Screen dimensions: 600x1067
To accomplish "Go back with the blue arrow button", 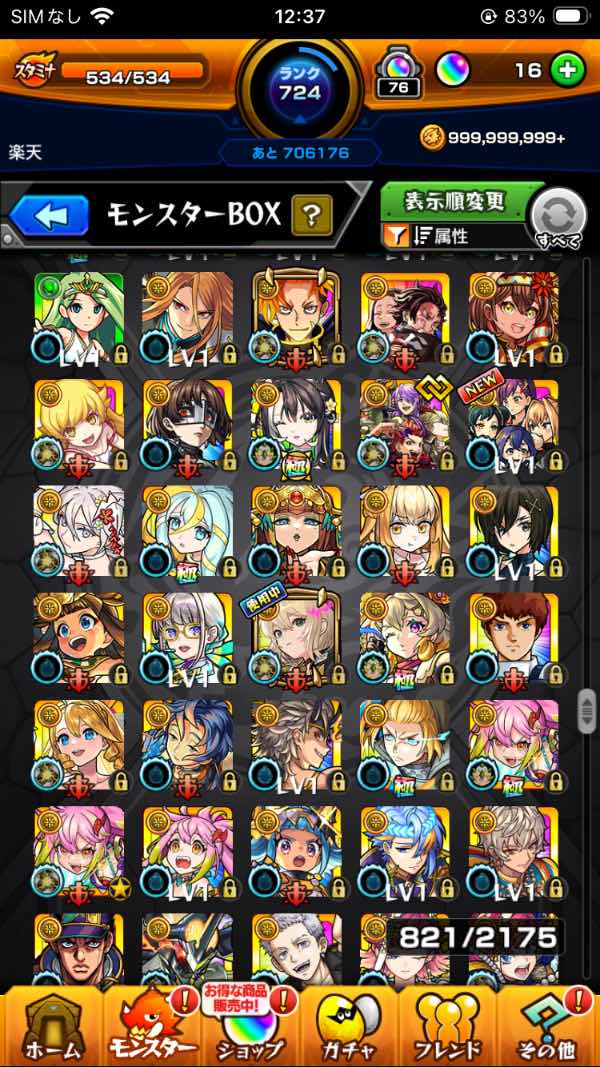I will 49,216.
